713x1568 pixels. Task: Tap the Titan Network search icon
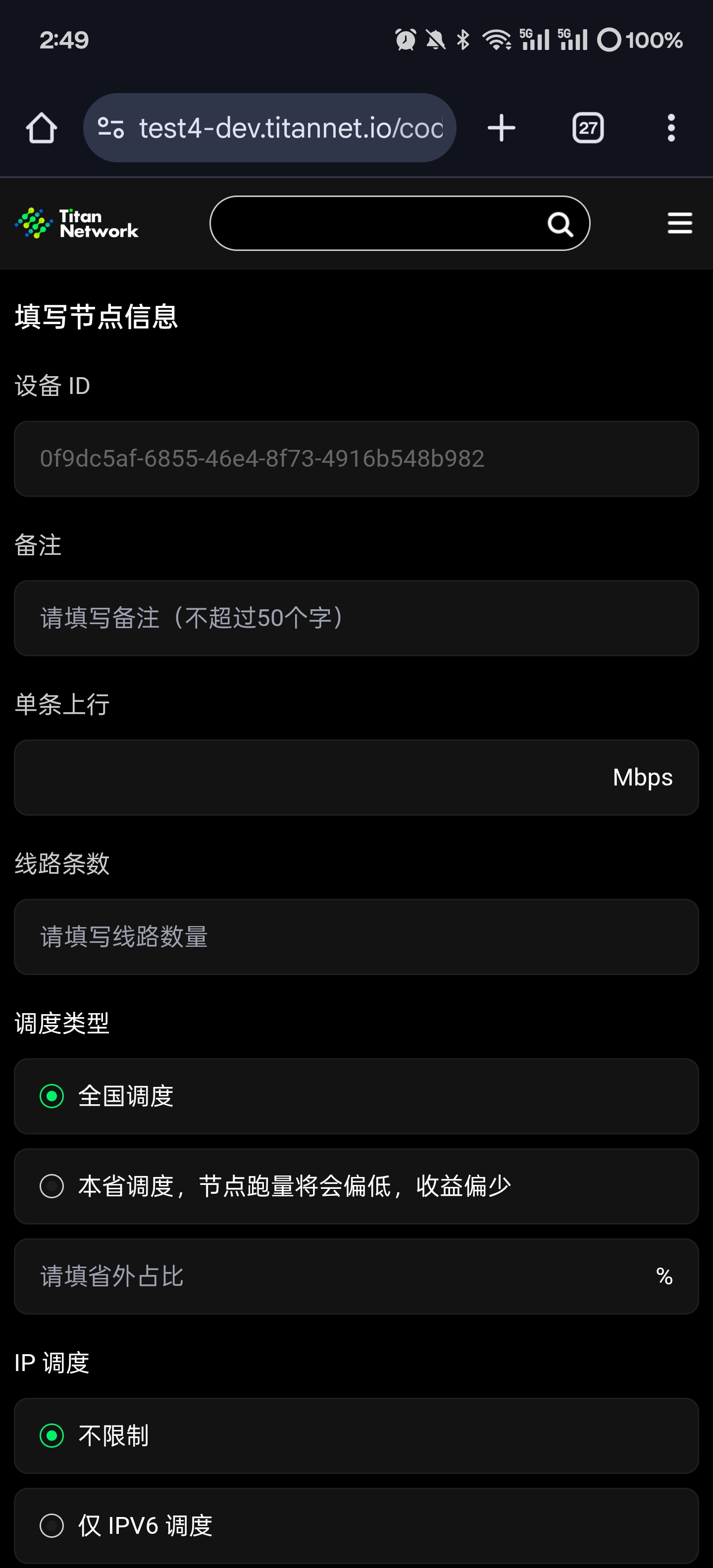(x=560, y=224)
